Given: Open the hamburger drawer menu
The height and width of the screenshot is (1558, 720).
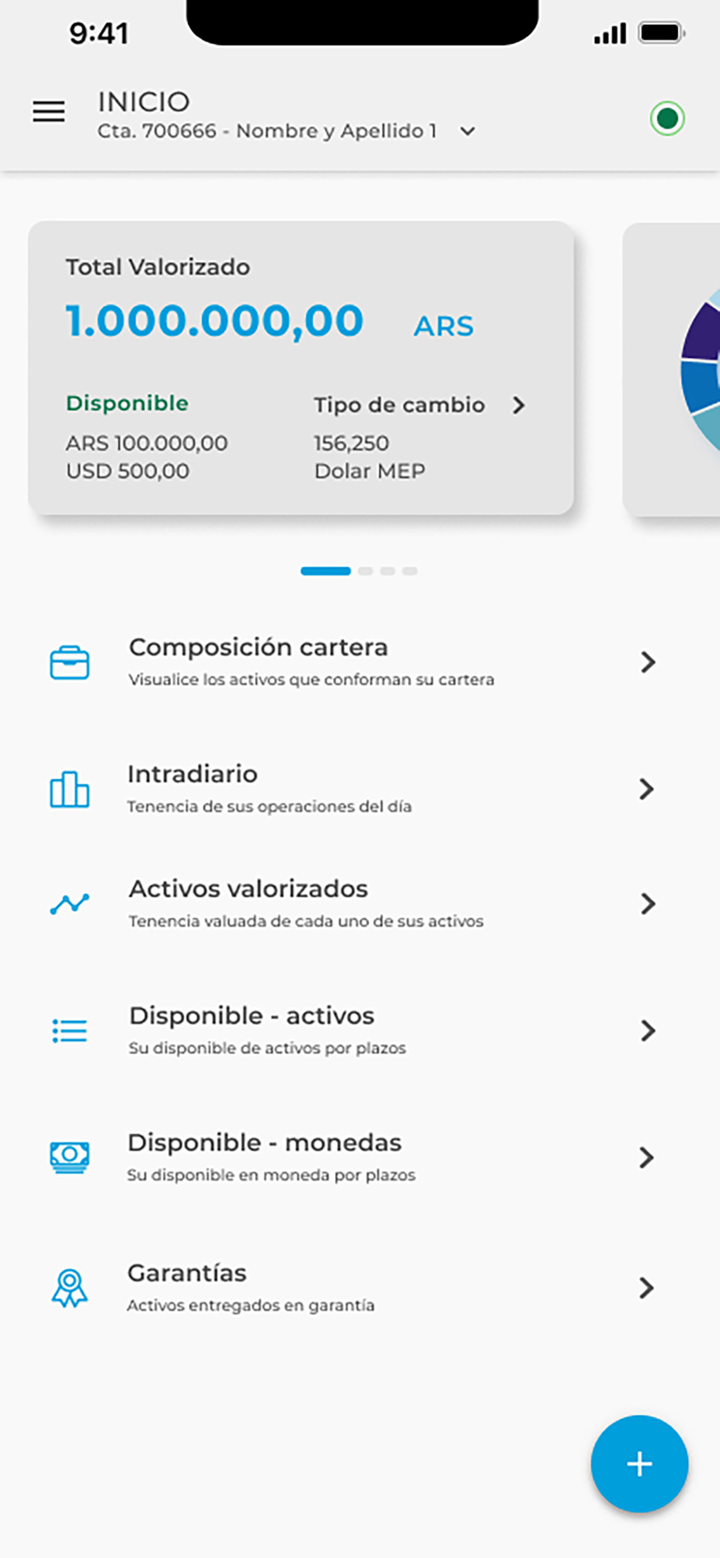Looking at the screenshot, I should coord(49,112).
